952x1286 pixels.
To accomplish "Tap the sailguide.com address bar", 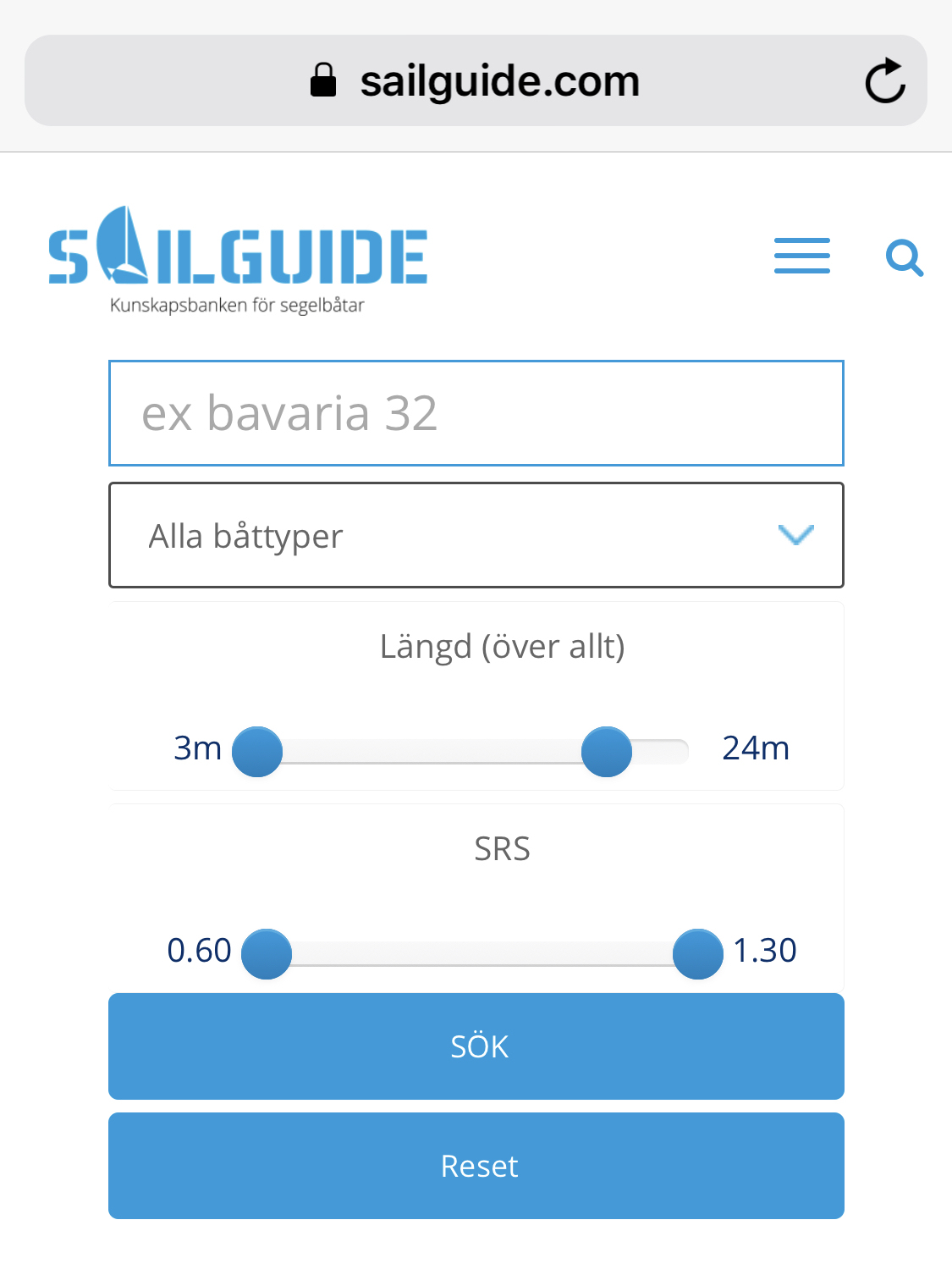I will coord(476,80).
